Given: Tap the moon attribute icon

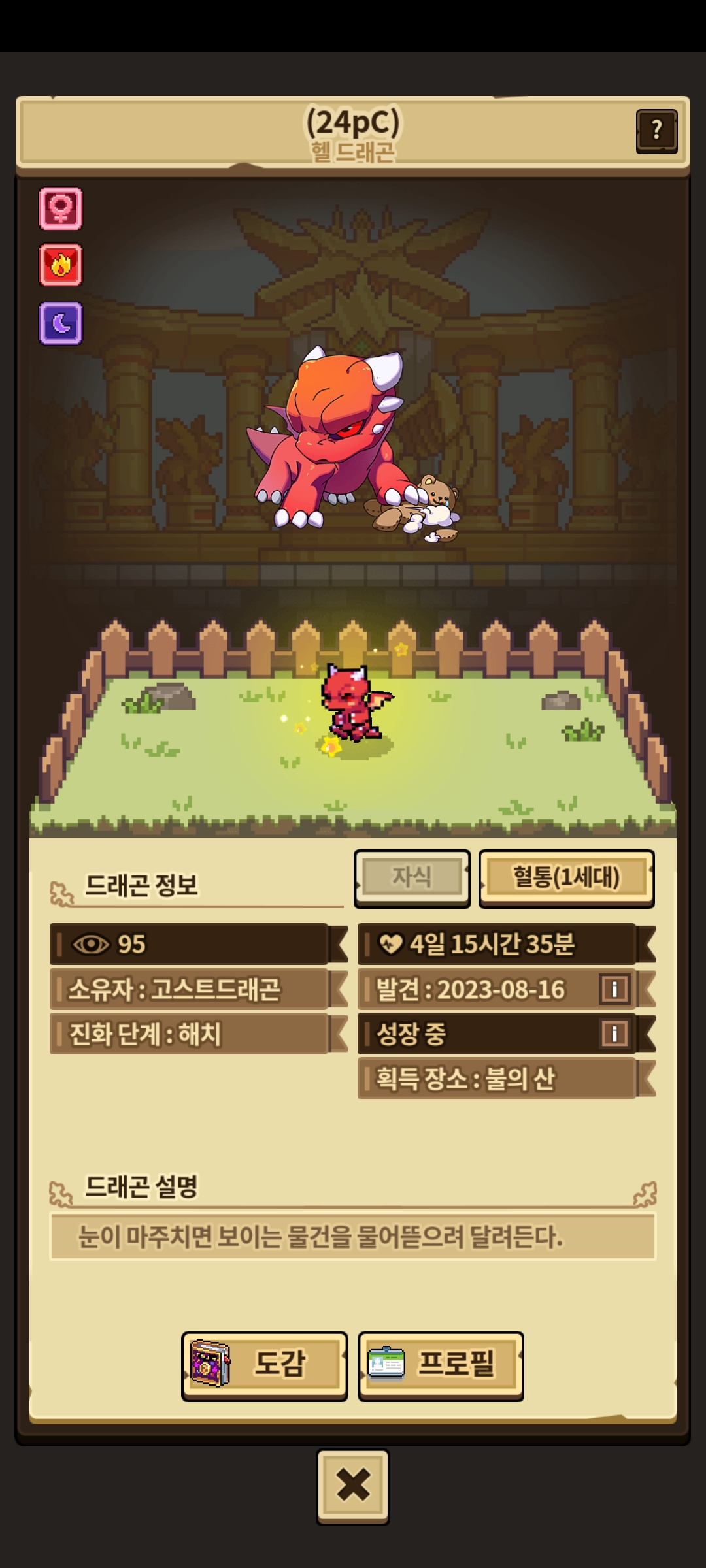Looking at the screenshot, I should point(61,323).
